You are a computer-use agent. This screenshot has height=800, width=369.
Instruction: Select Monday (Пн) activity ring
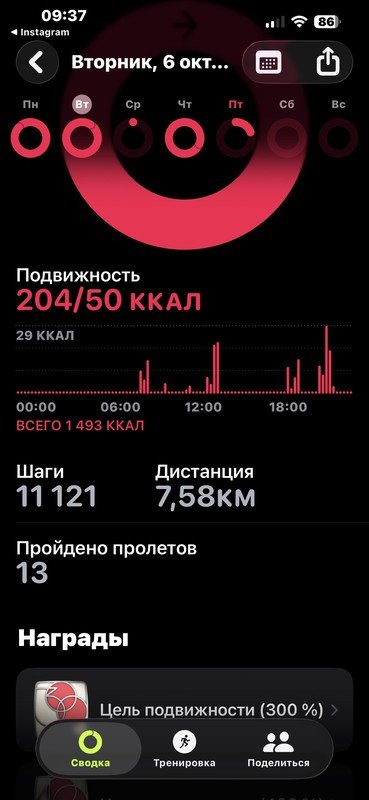pyautogui.click(x=31, y=138)
